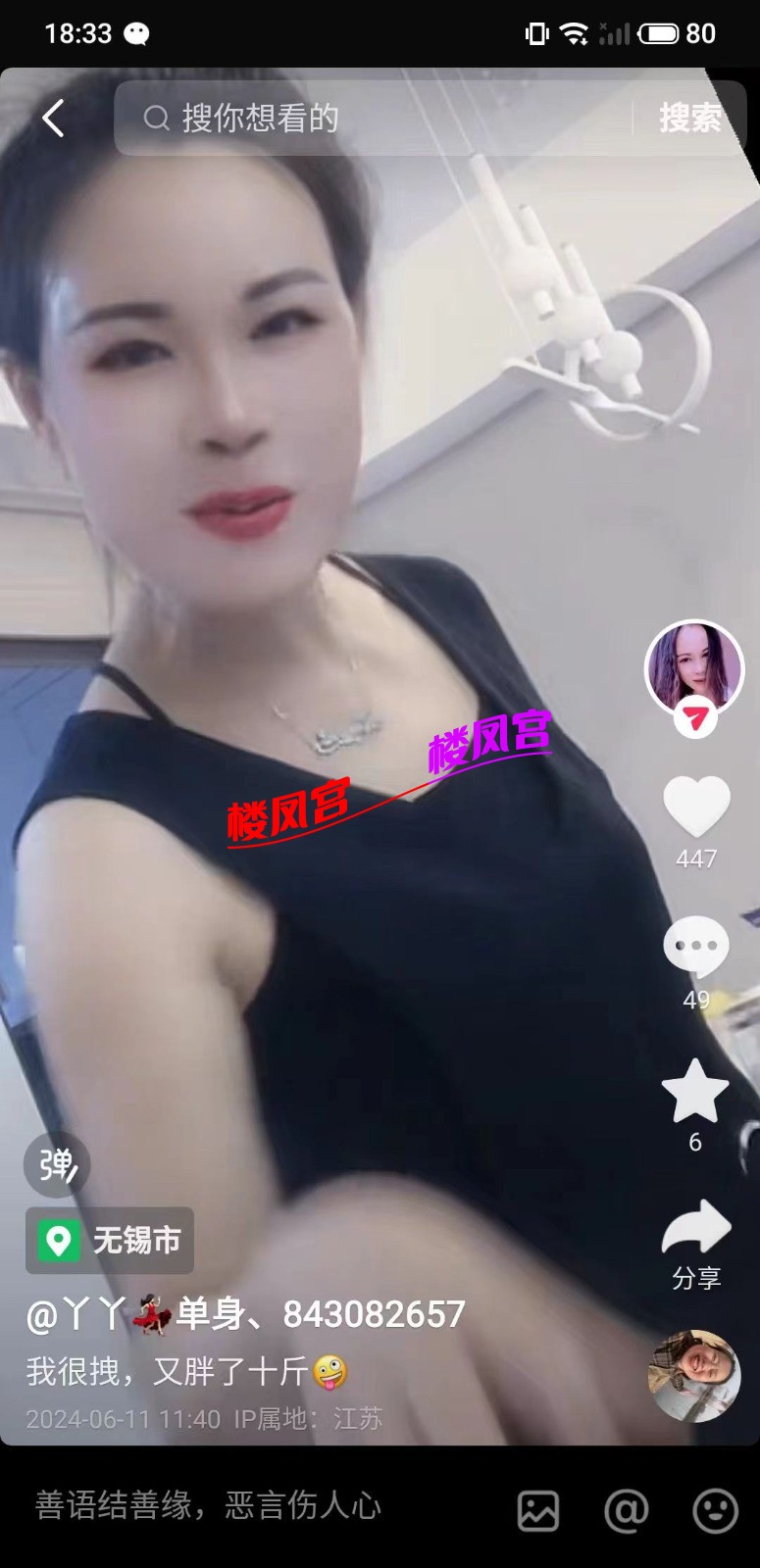Open the creator's profile avatar
The width and height of the screenshot is (760, 1568).
pyautogui.click(x=694, y=669)
